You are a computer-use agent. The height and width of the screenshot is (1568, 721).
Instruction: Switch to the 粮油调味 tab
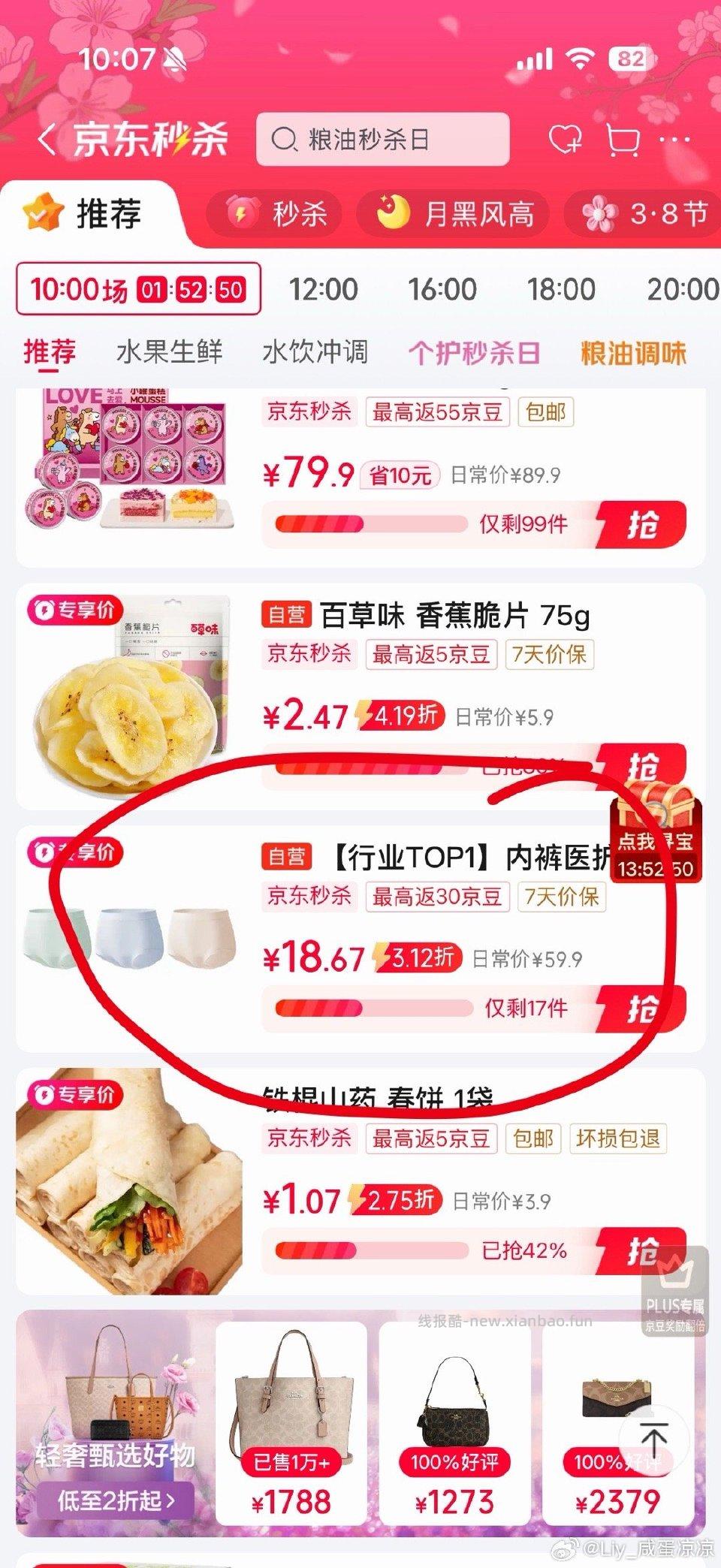coord(633,351)
